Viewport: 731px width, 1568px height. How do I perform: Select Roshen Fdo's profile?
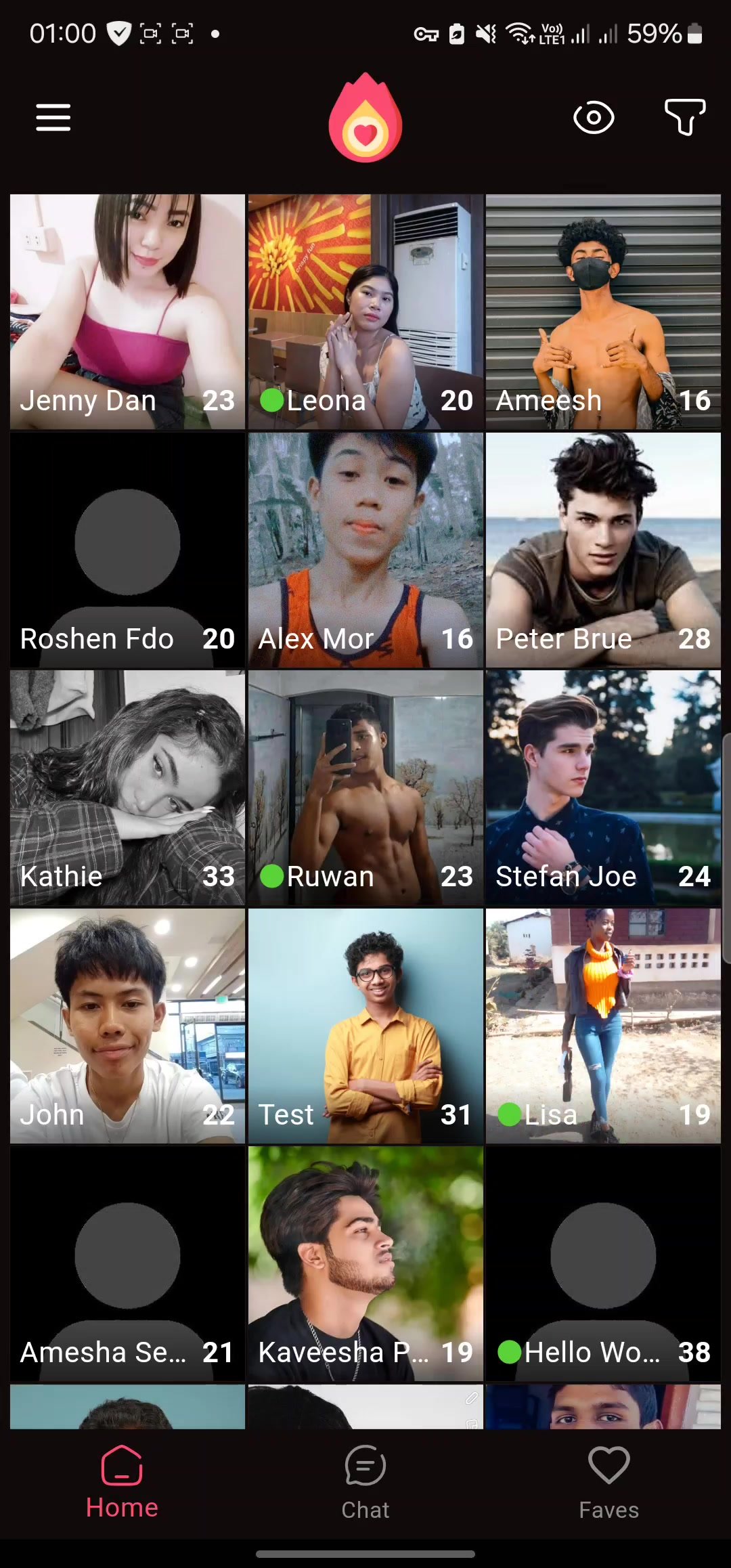127,550
